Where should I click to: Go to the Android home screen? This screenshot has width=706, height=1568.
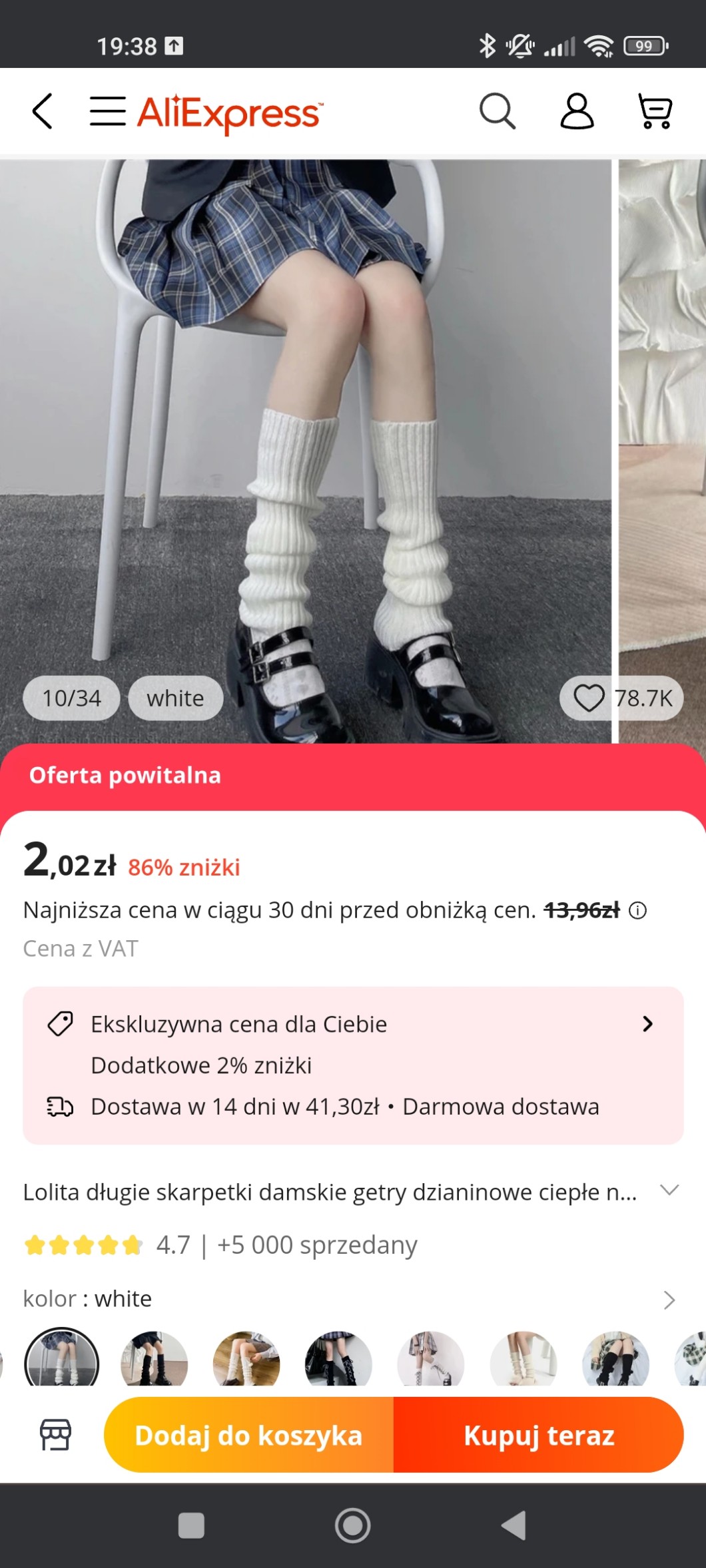353,1525
